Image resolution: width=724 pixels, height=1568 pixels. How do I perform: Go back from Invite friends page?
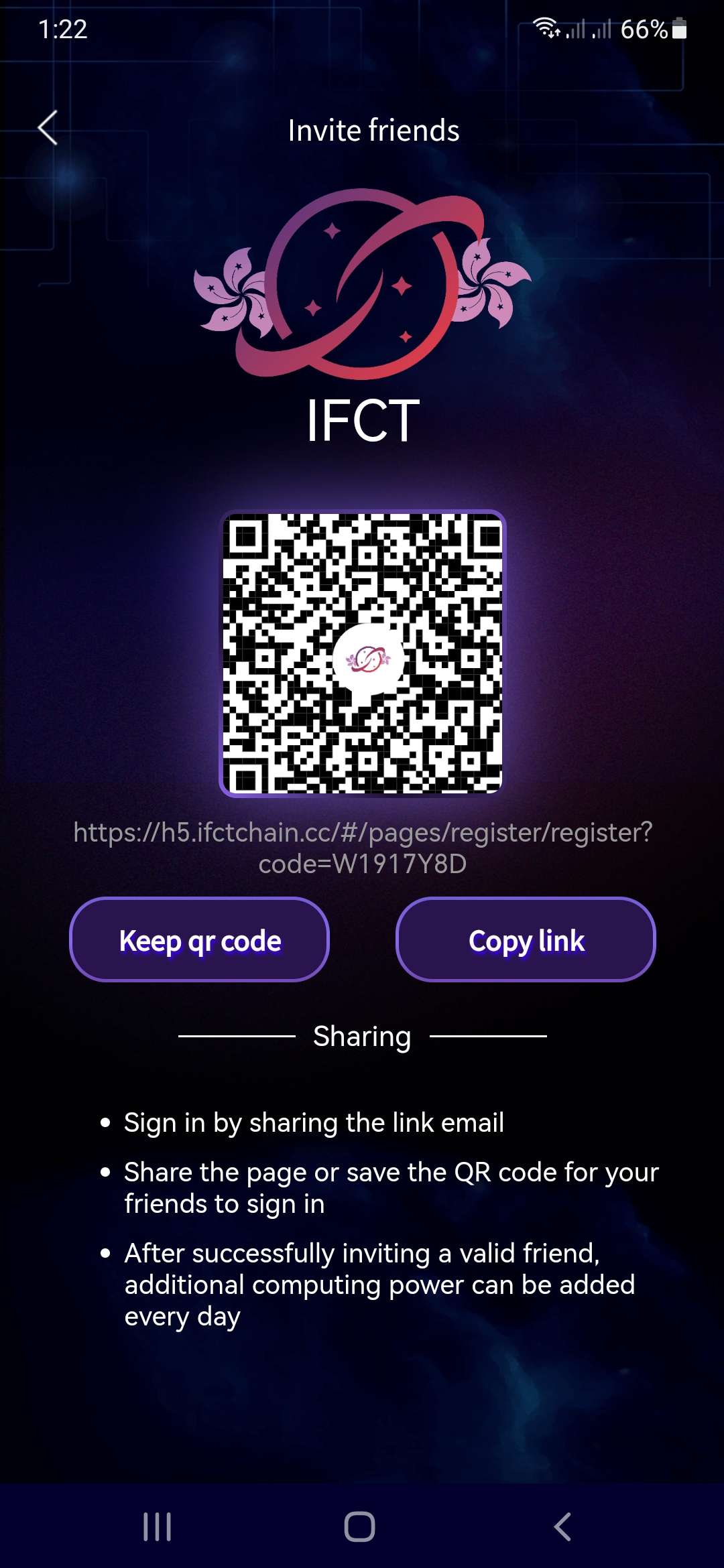pos(48,128)
